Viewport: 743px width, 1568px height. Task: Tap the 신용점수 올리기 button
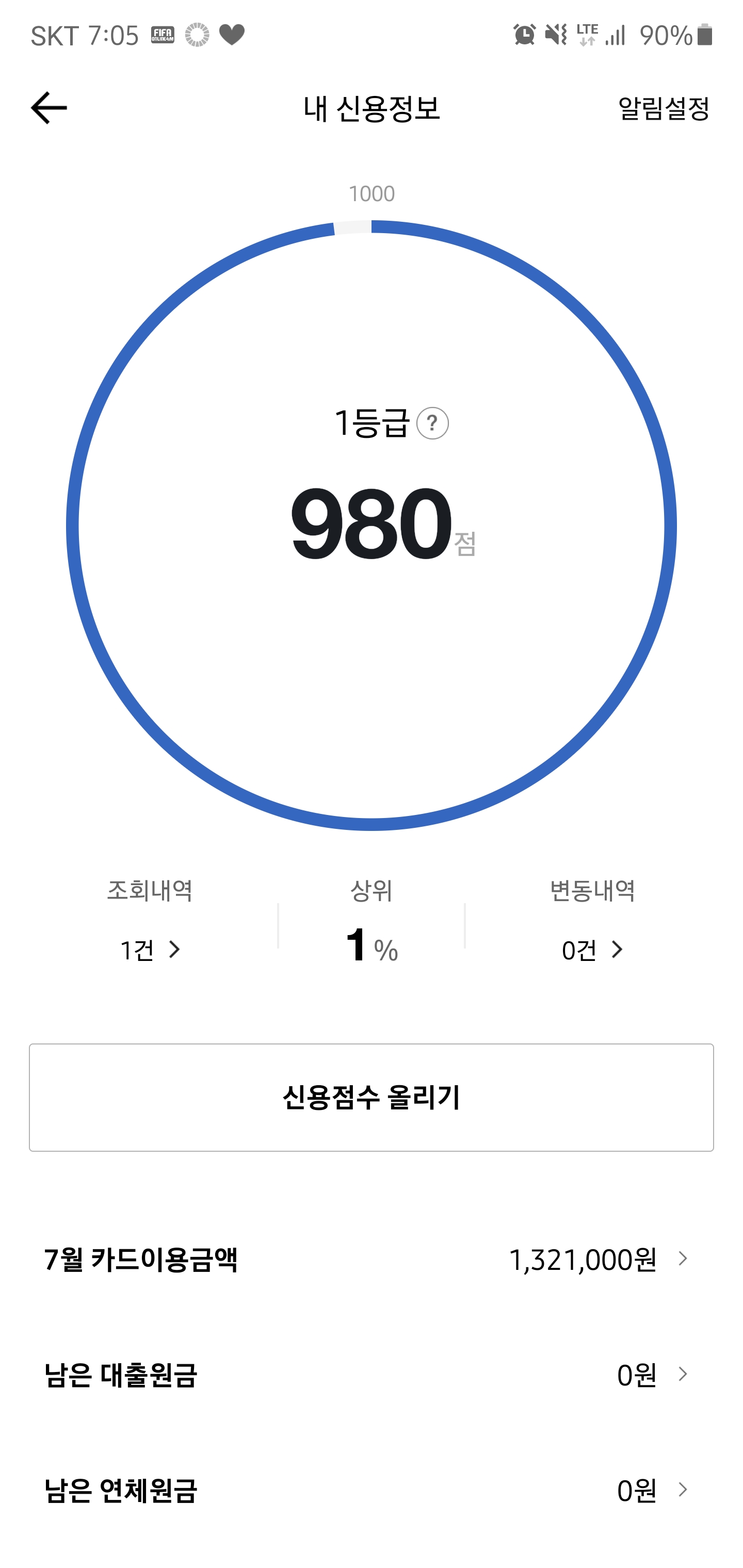coord(372,1097)
